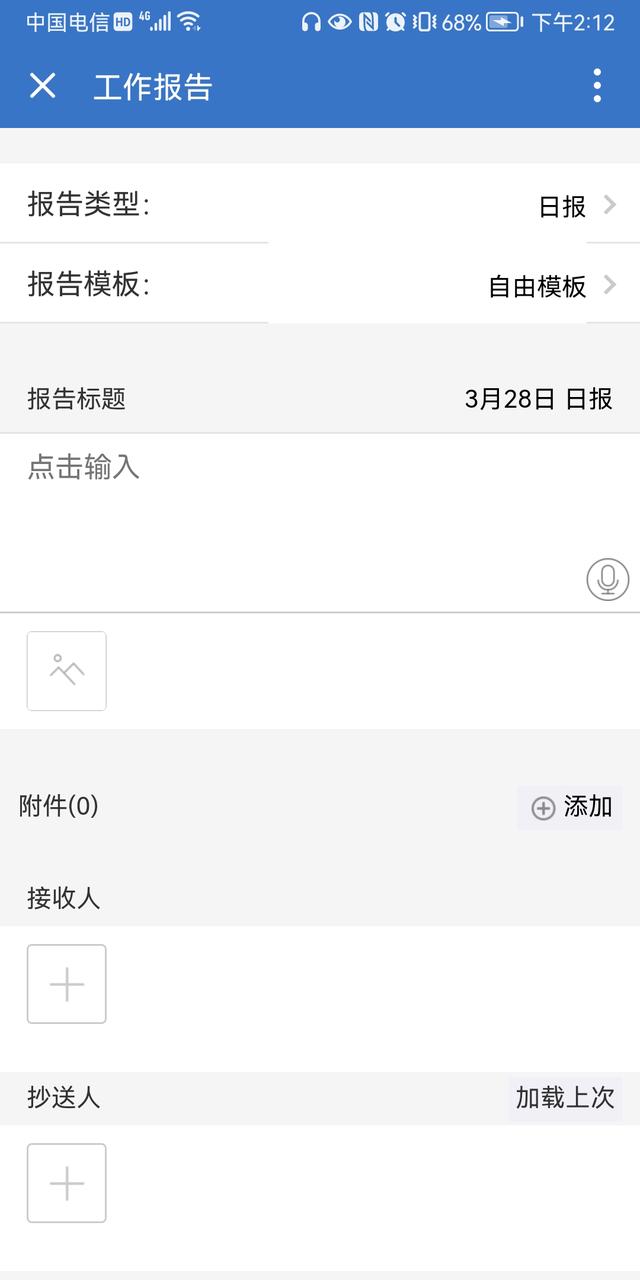
Task: Open the three-dot overflow menu
Action: click(x=597, y=86)
